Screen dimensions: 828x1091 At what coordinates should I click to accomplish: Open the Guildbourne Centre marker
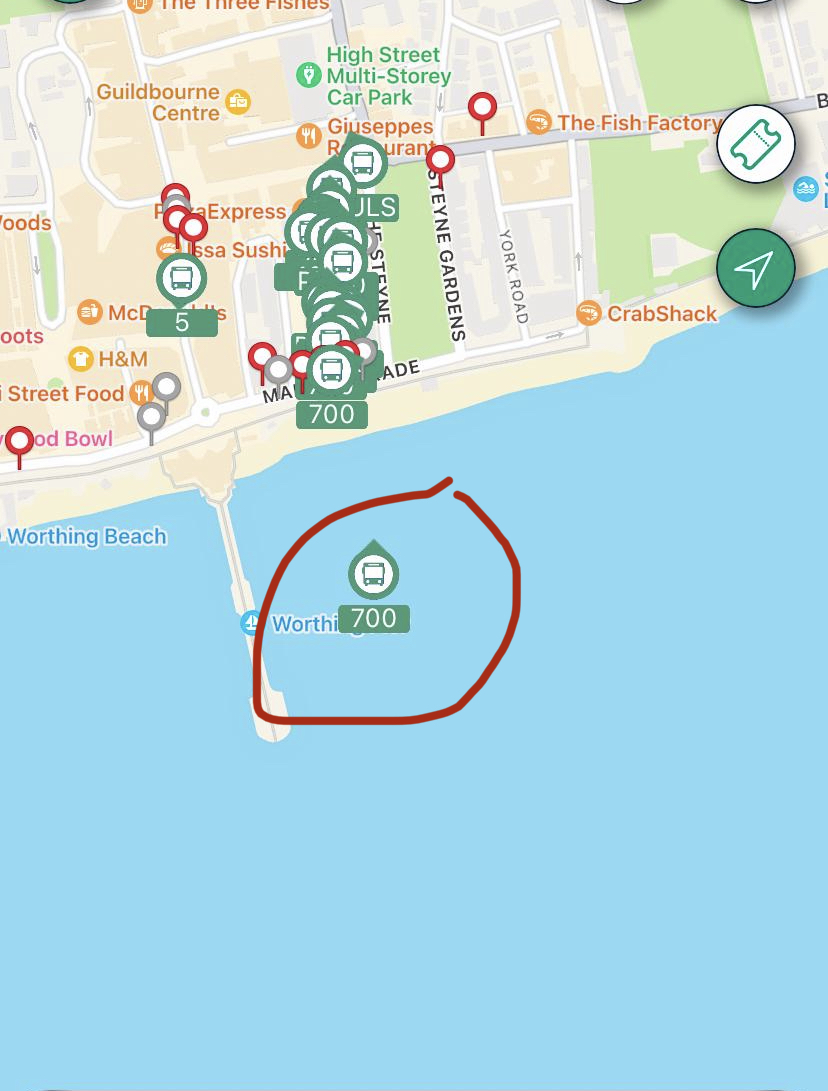tap(238, 102)
